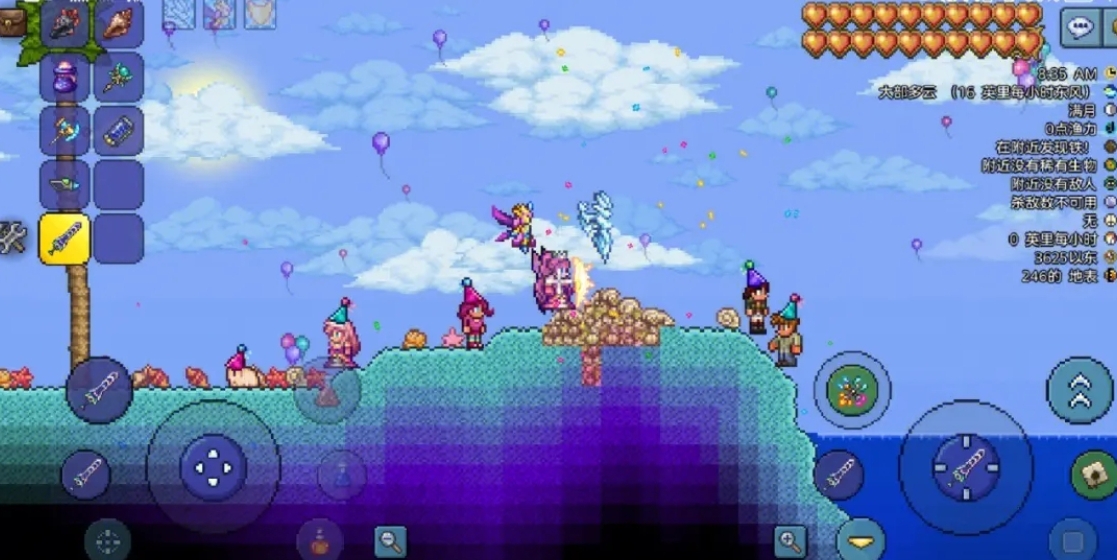Select the purple potion flask slot
This screenshot has height=560, width=1117.
[66, 78]
